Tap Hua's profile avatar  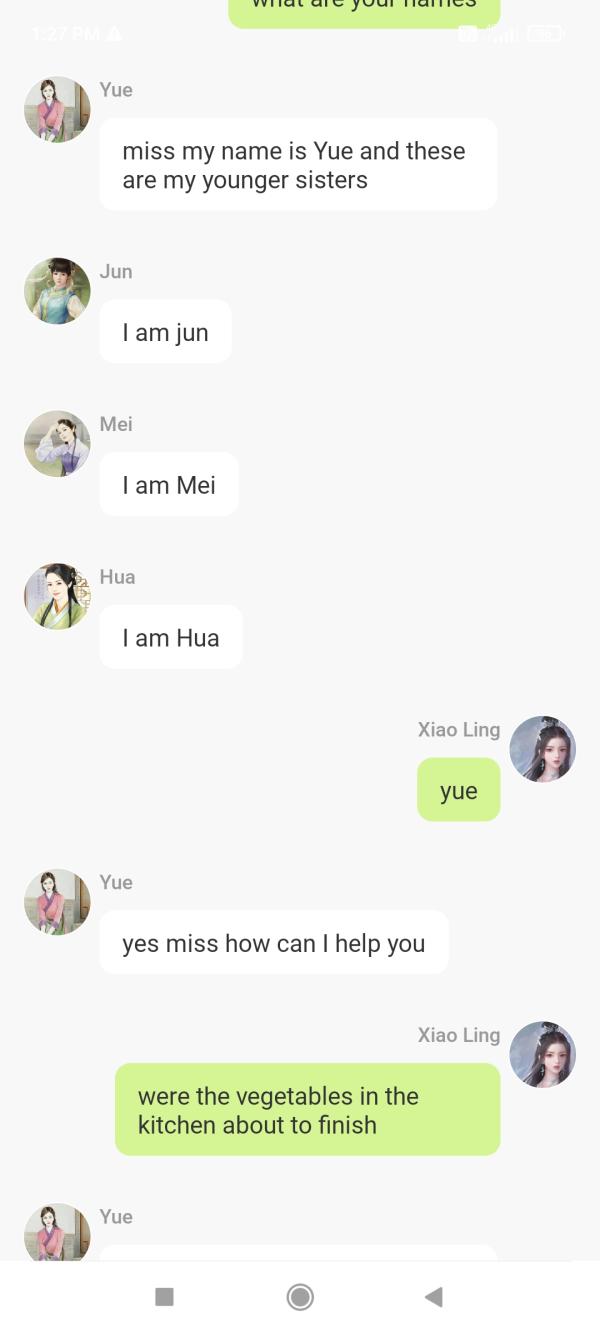[x=57, y=596]
